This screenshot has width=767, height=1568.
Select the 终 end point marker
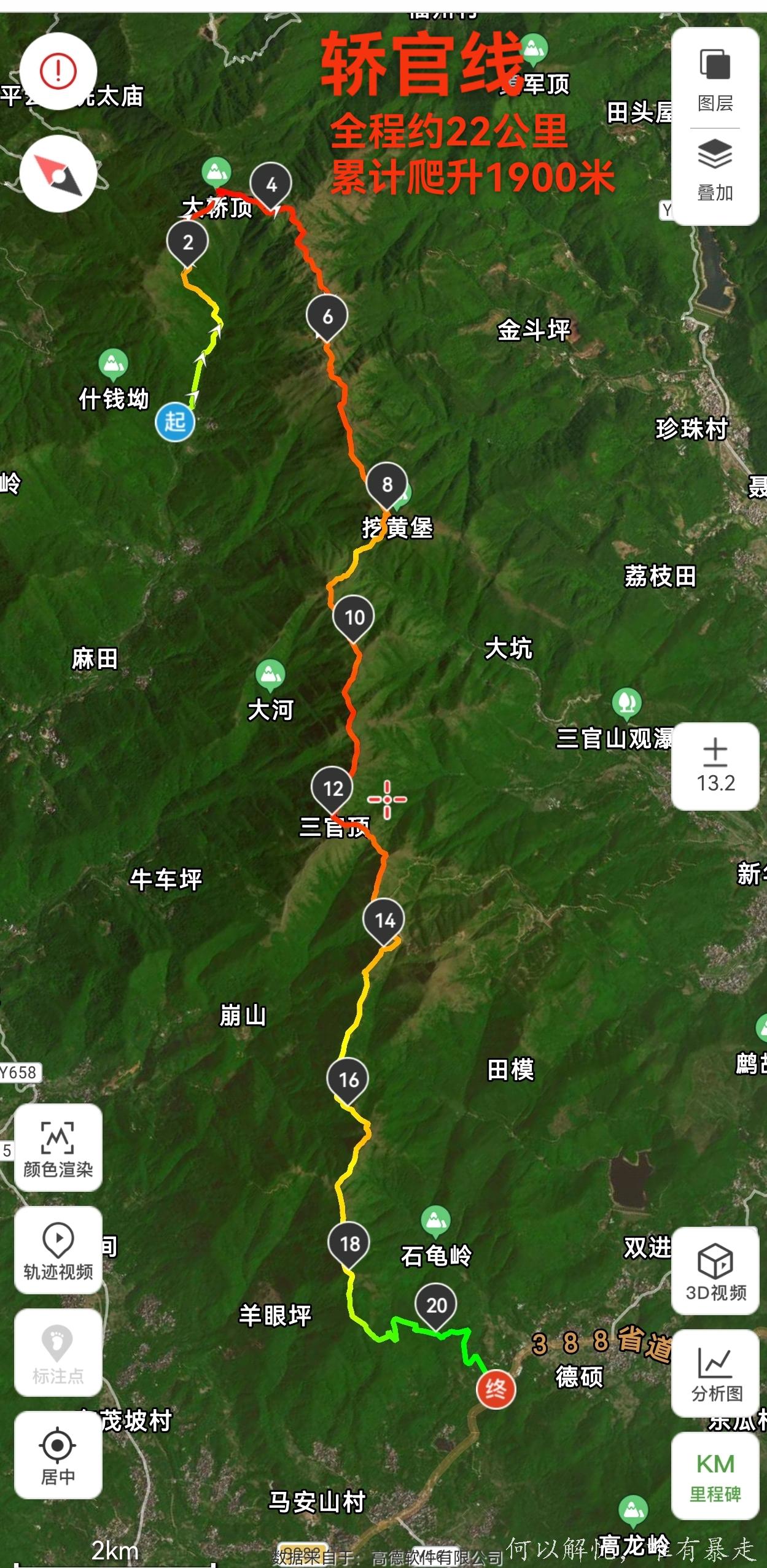(x=496, y=1389)
